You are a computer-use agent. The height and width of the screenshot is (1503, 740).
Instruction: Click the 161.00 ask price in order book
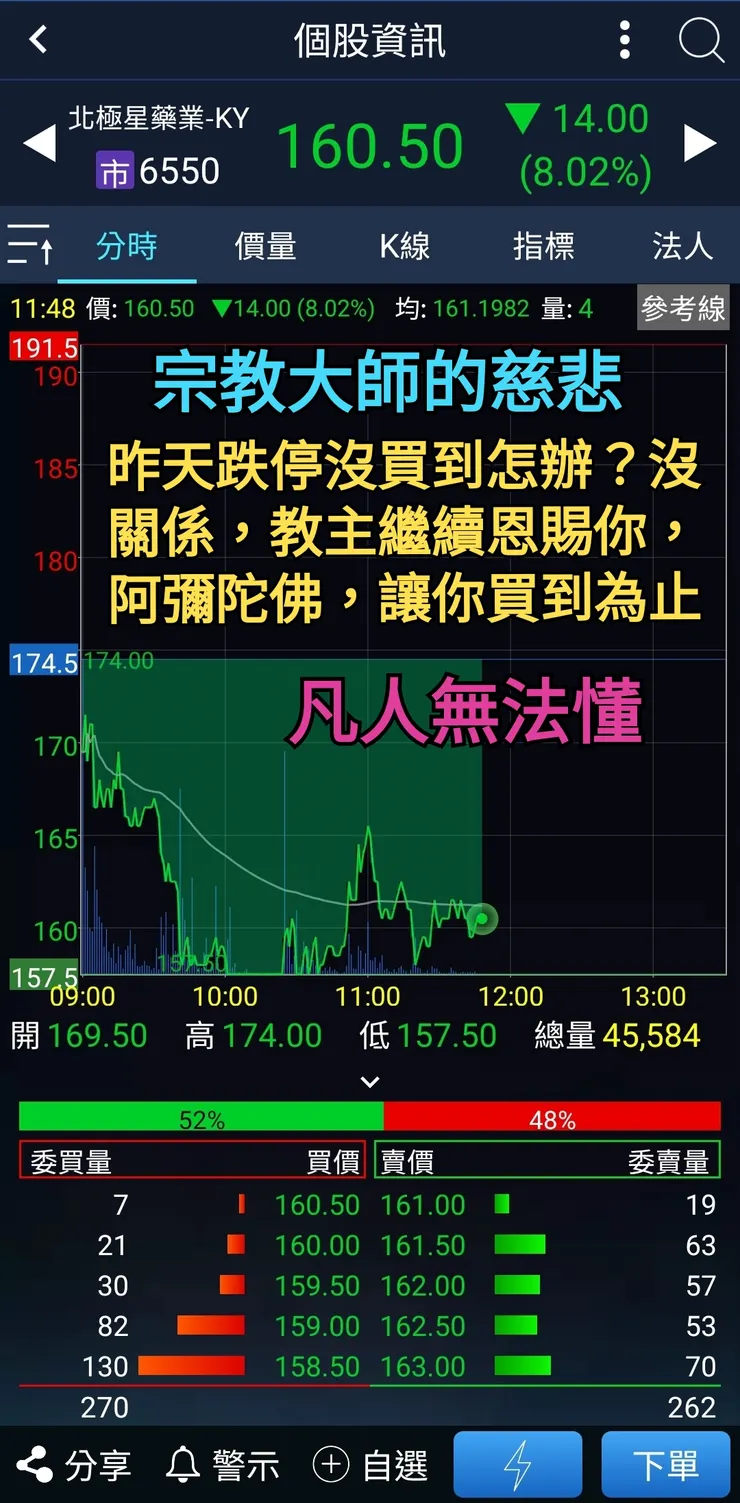tap(423, 1206)
